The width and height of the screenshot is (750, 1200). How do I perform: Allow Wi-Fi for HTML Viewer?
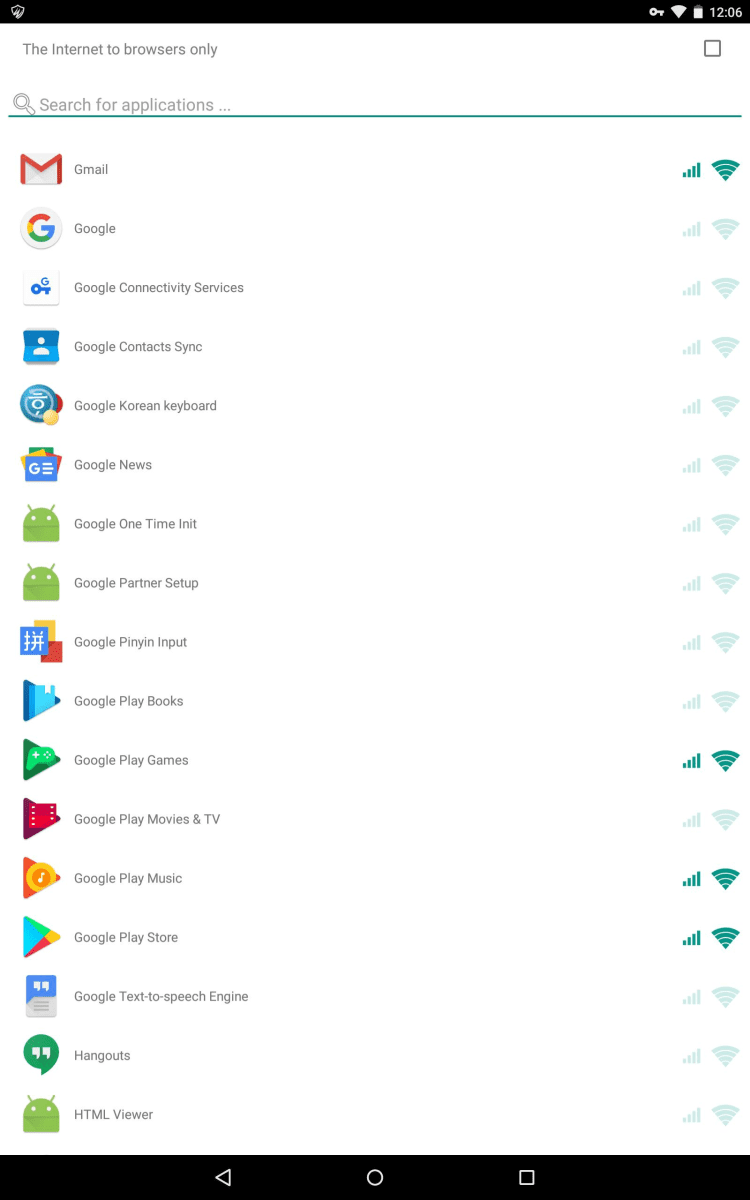pos(725,1114)
